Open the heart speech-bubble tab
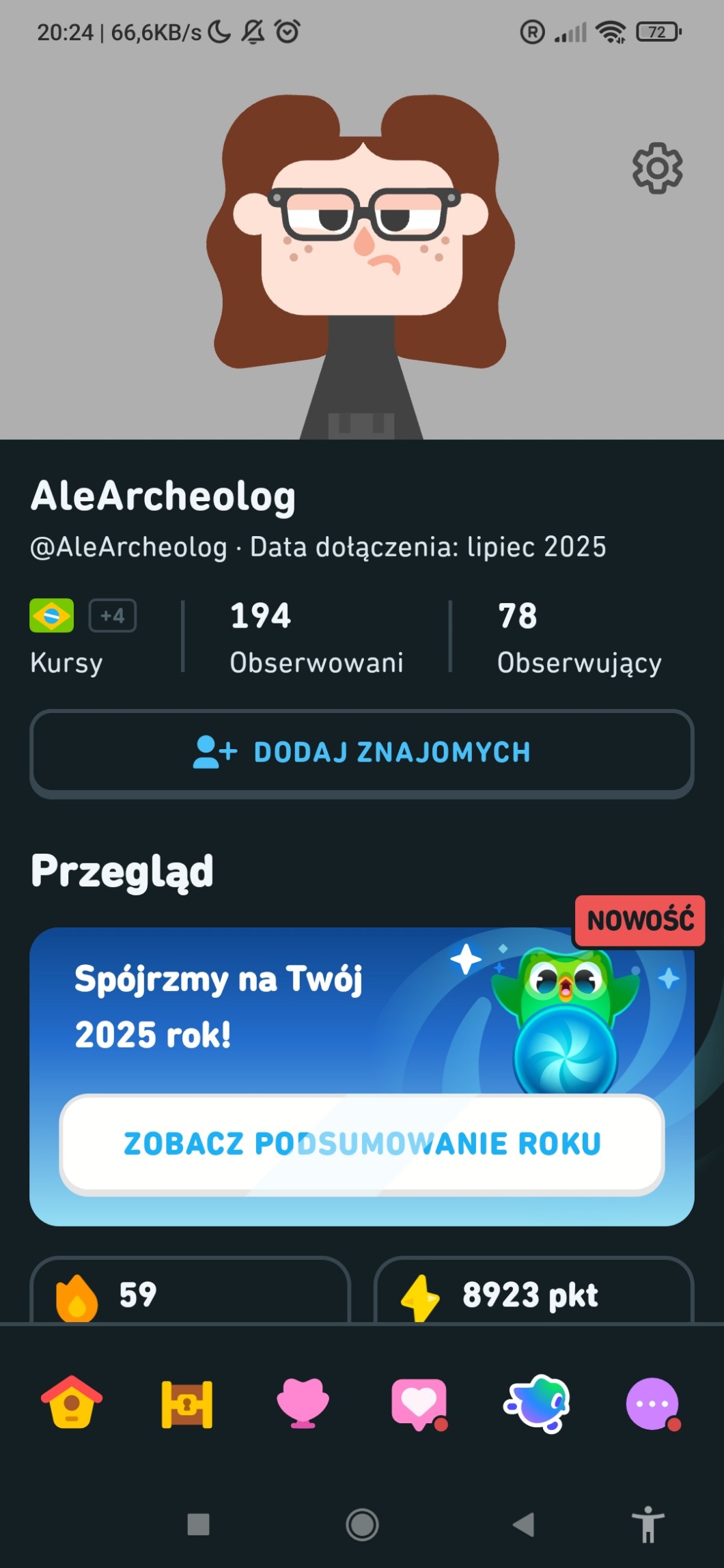 click(419, 1404)
